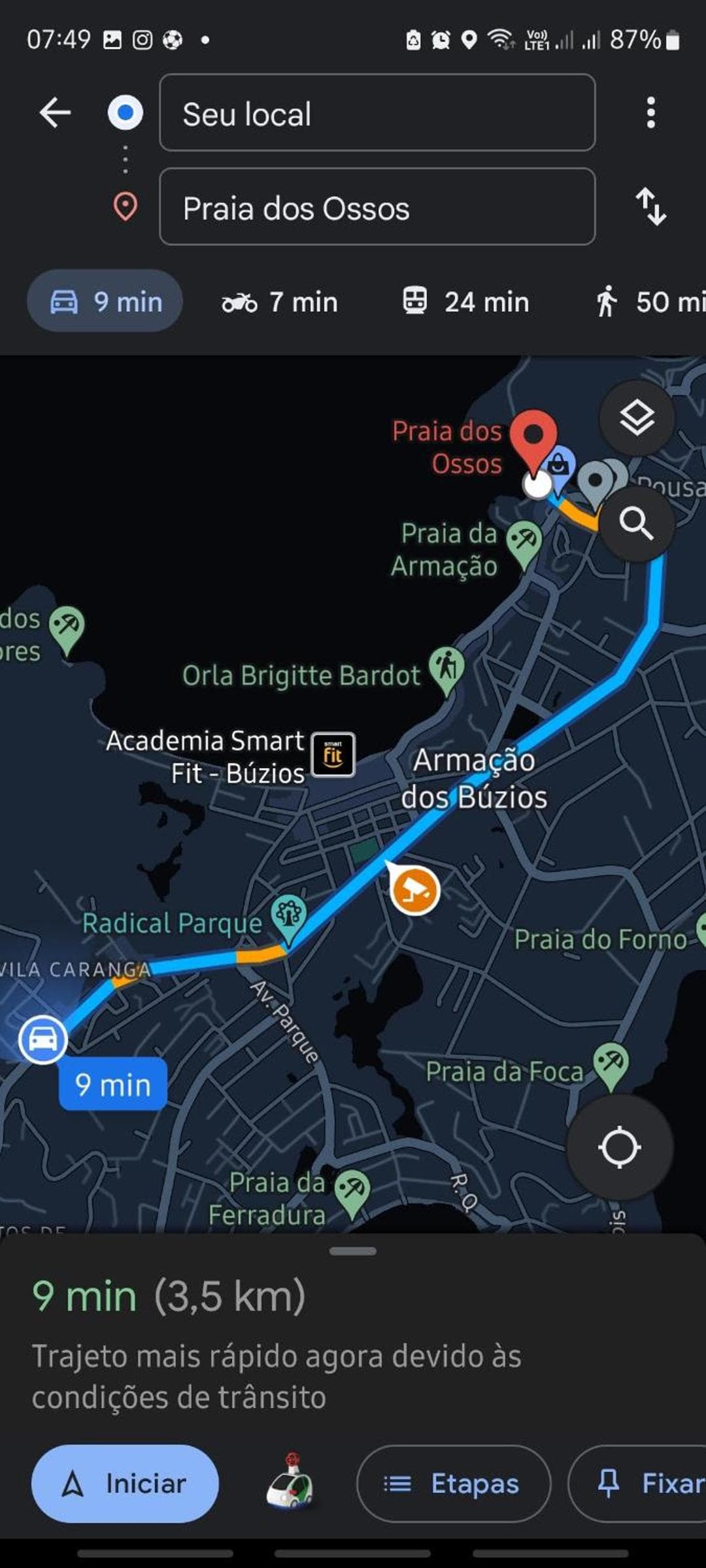The image size is (706, 1568).
Task: Recenter map on my location
Action: 619,1147
